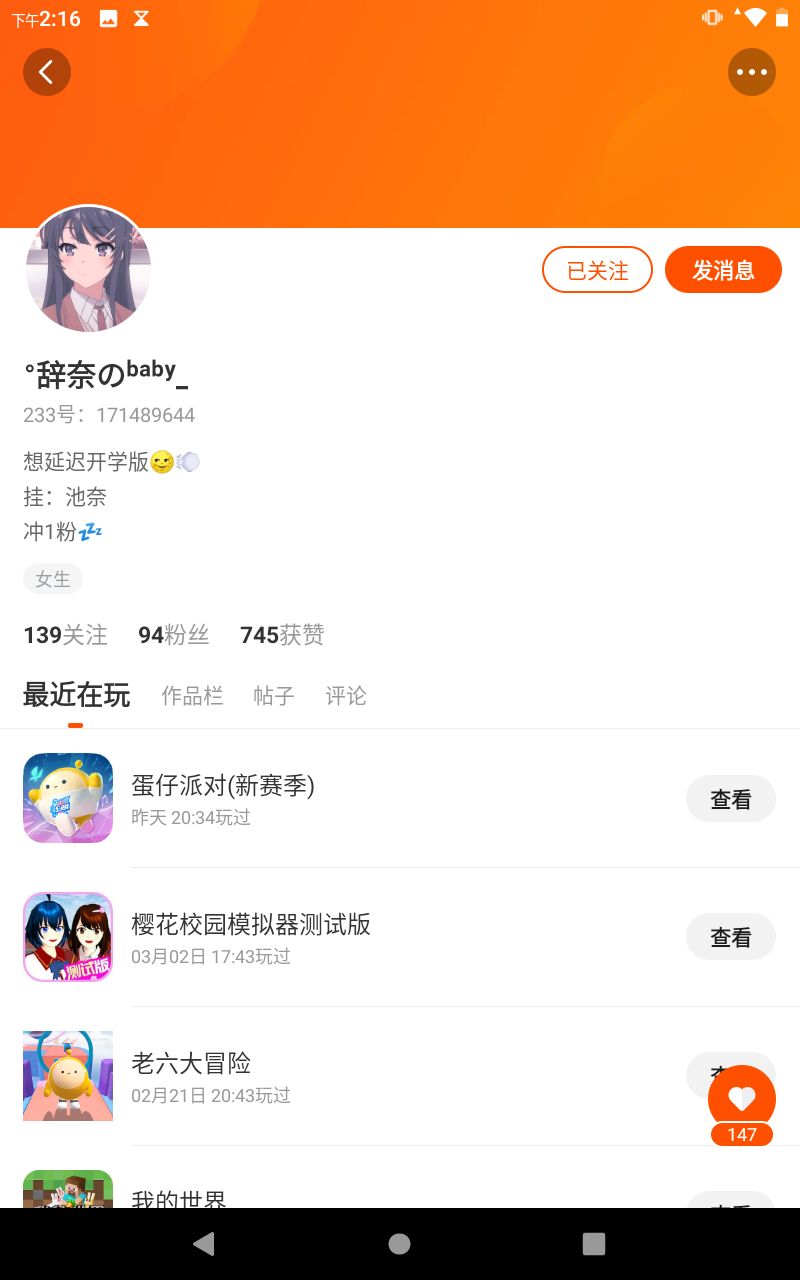
Task: Send a message via 发消息
Action: pyautogui.click(x=723, y=270)
